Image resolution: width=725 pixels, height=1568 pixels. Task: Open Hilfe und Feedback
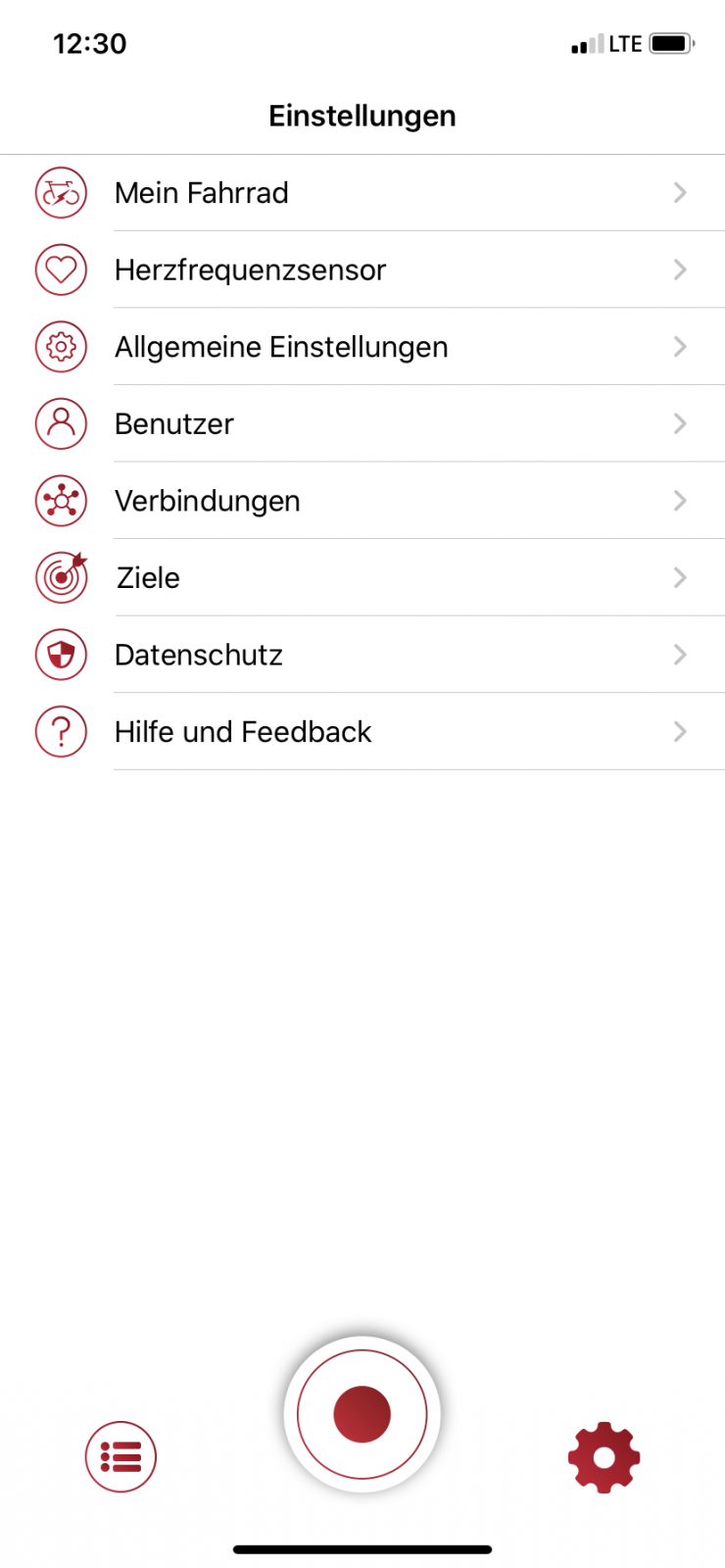click(x=362, y=732)
